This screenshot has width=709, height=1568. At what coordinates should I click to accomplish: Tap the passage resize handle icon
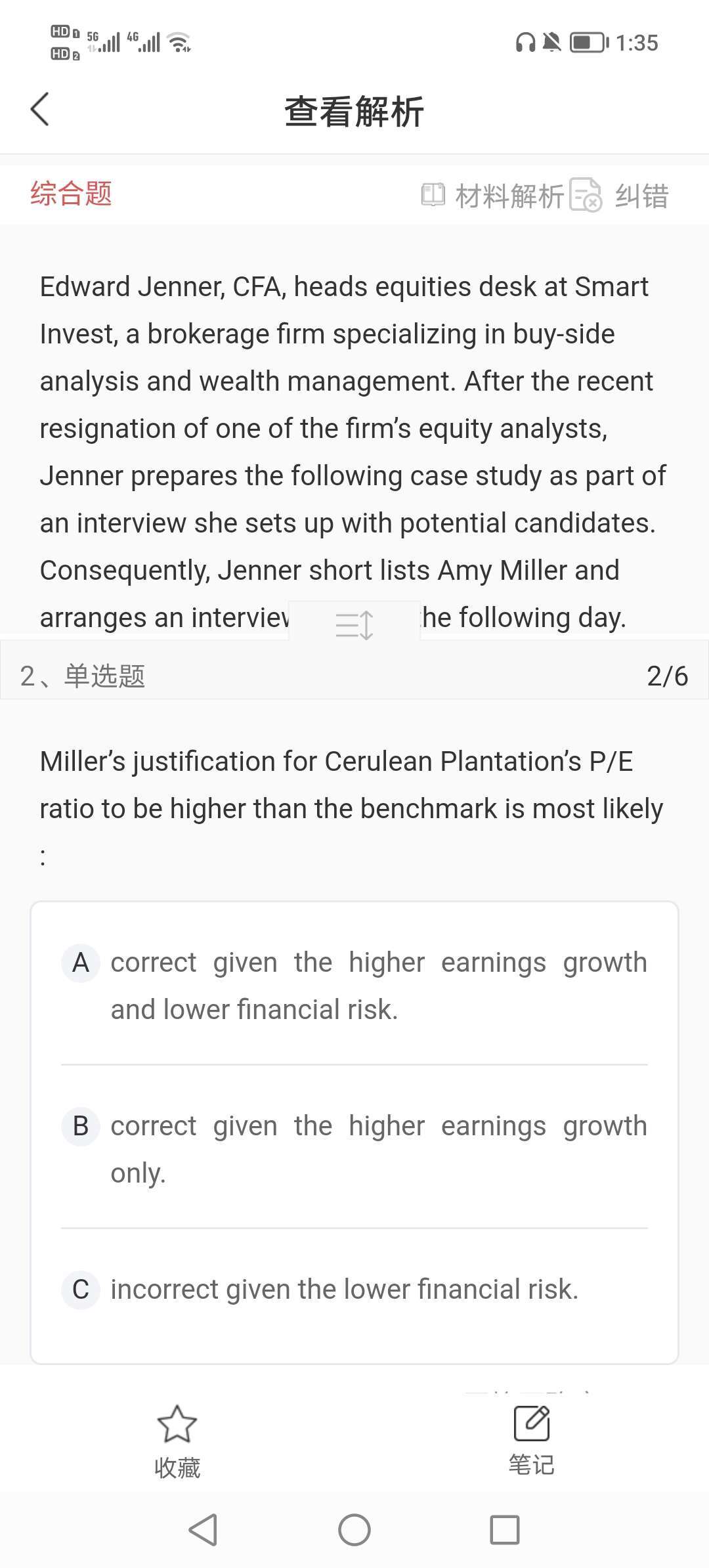tap(354, 624)
